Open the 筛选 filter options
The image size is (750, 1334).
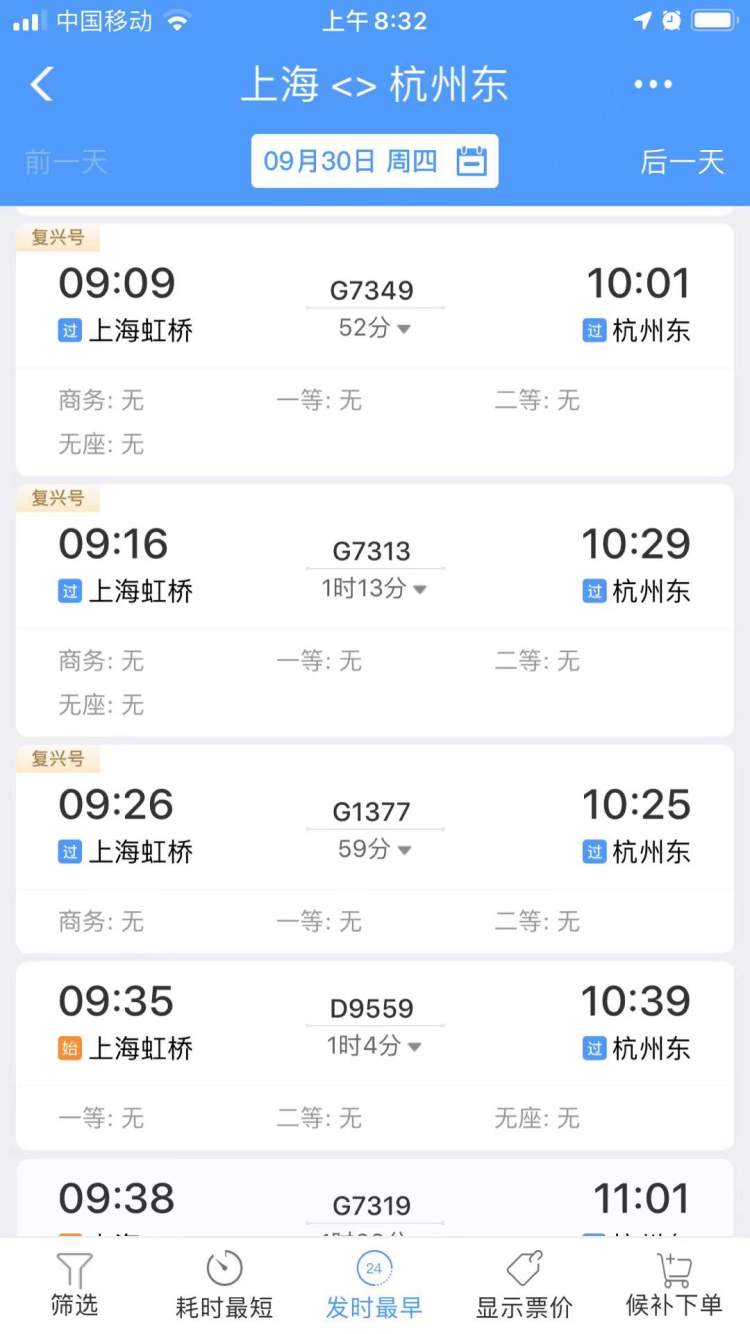(75, 1285)
